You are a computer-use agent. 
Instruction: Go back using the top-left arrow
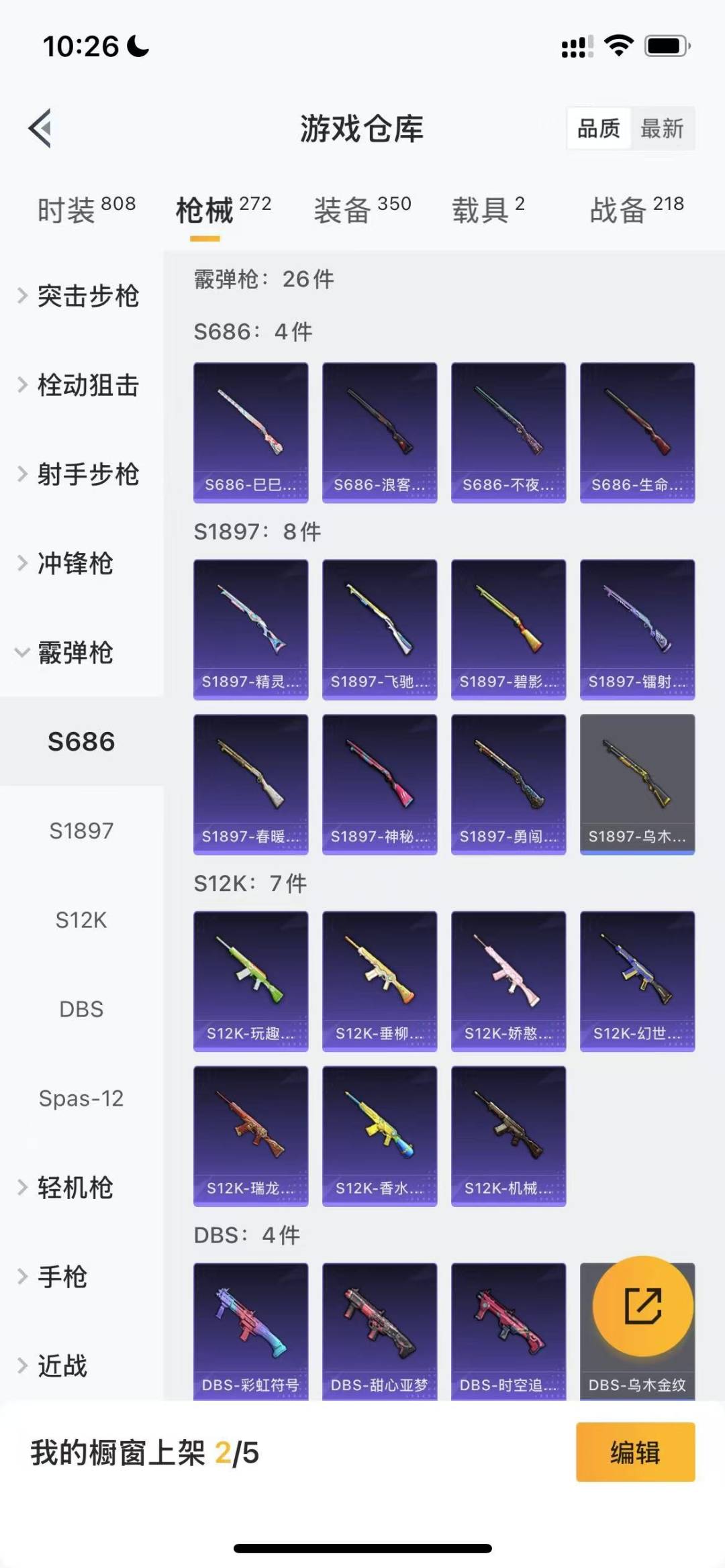tap(40, 127)
